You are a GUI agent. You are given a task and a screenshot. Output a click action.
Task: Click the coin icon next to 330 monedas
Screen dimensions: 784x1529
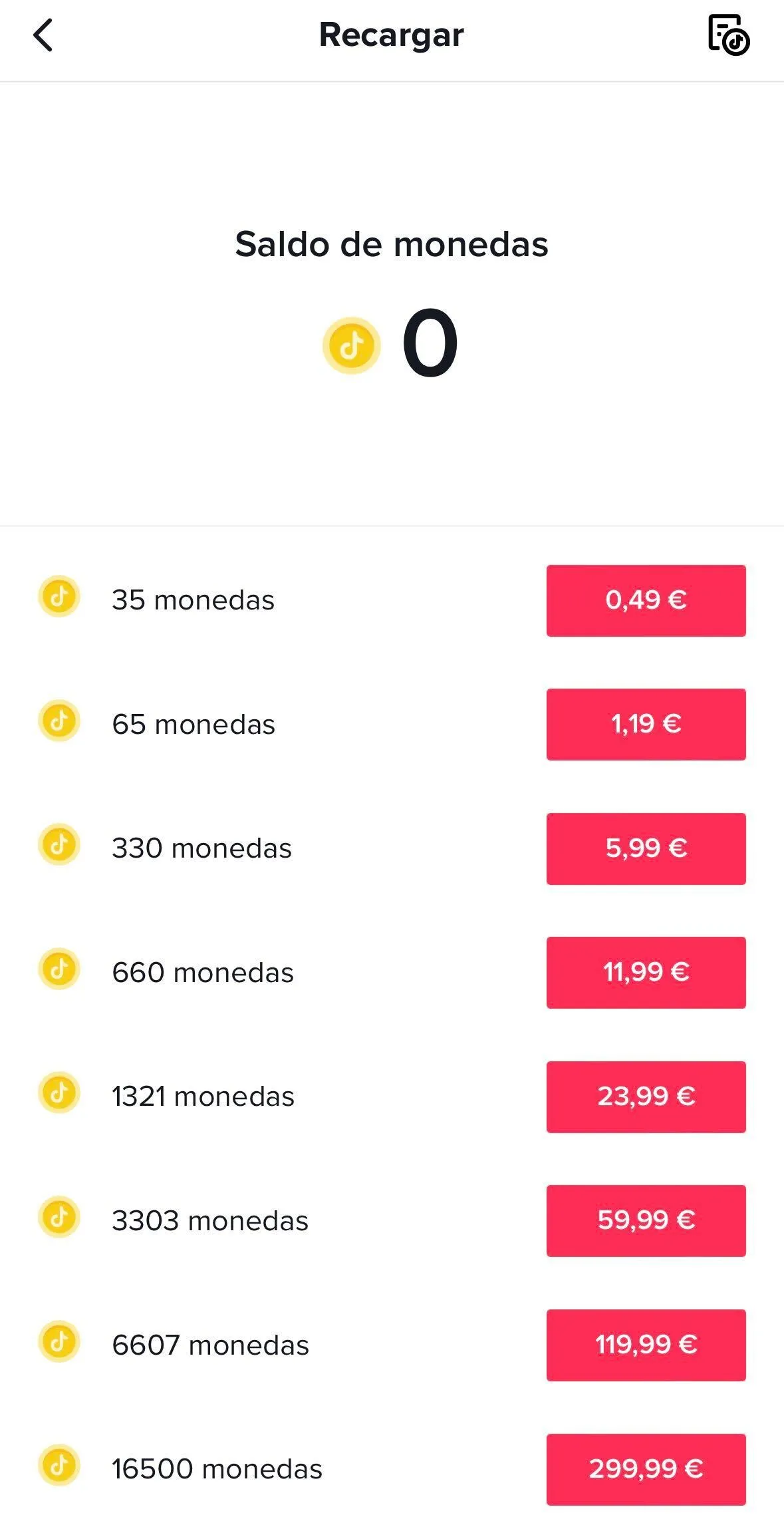(x=59, y=845)
